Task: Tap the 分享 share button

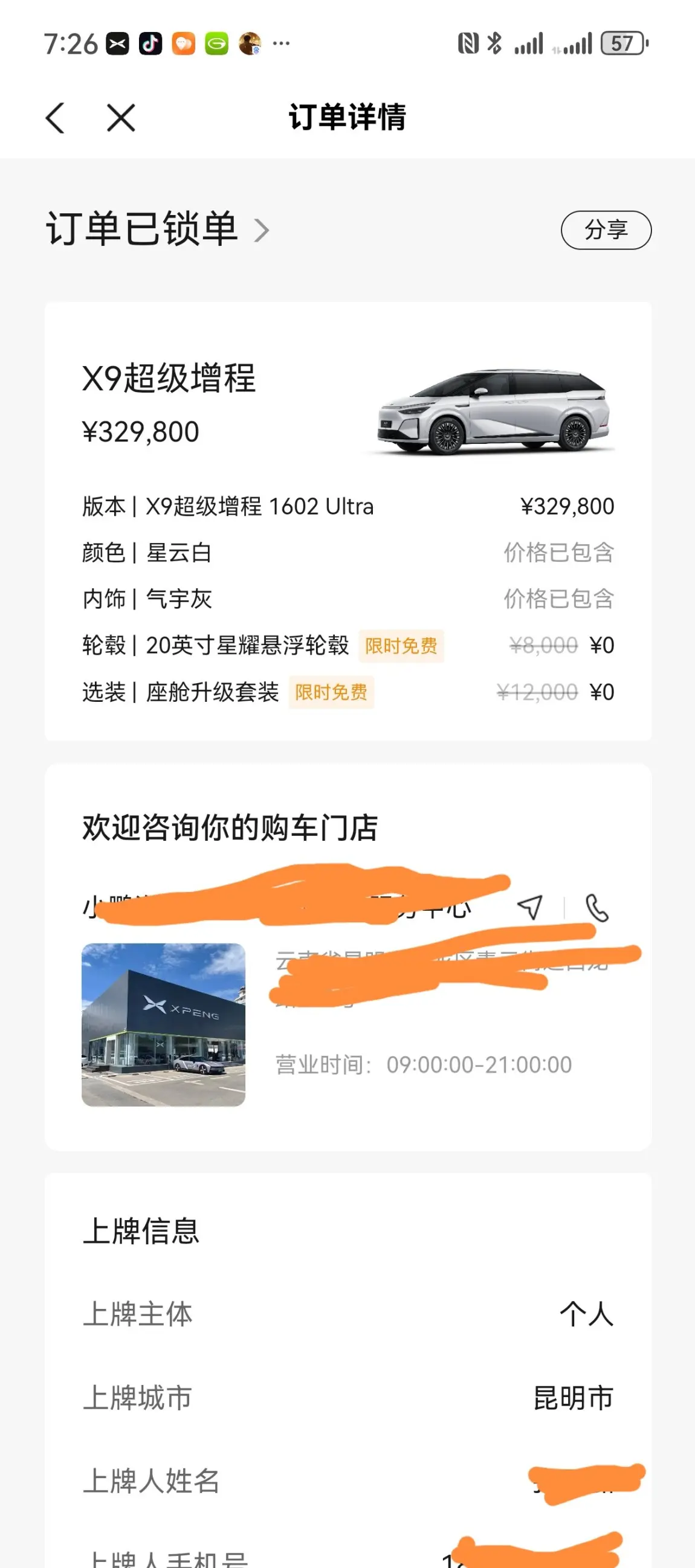Action: 606,230
